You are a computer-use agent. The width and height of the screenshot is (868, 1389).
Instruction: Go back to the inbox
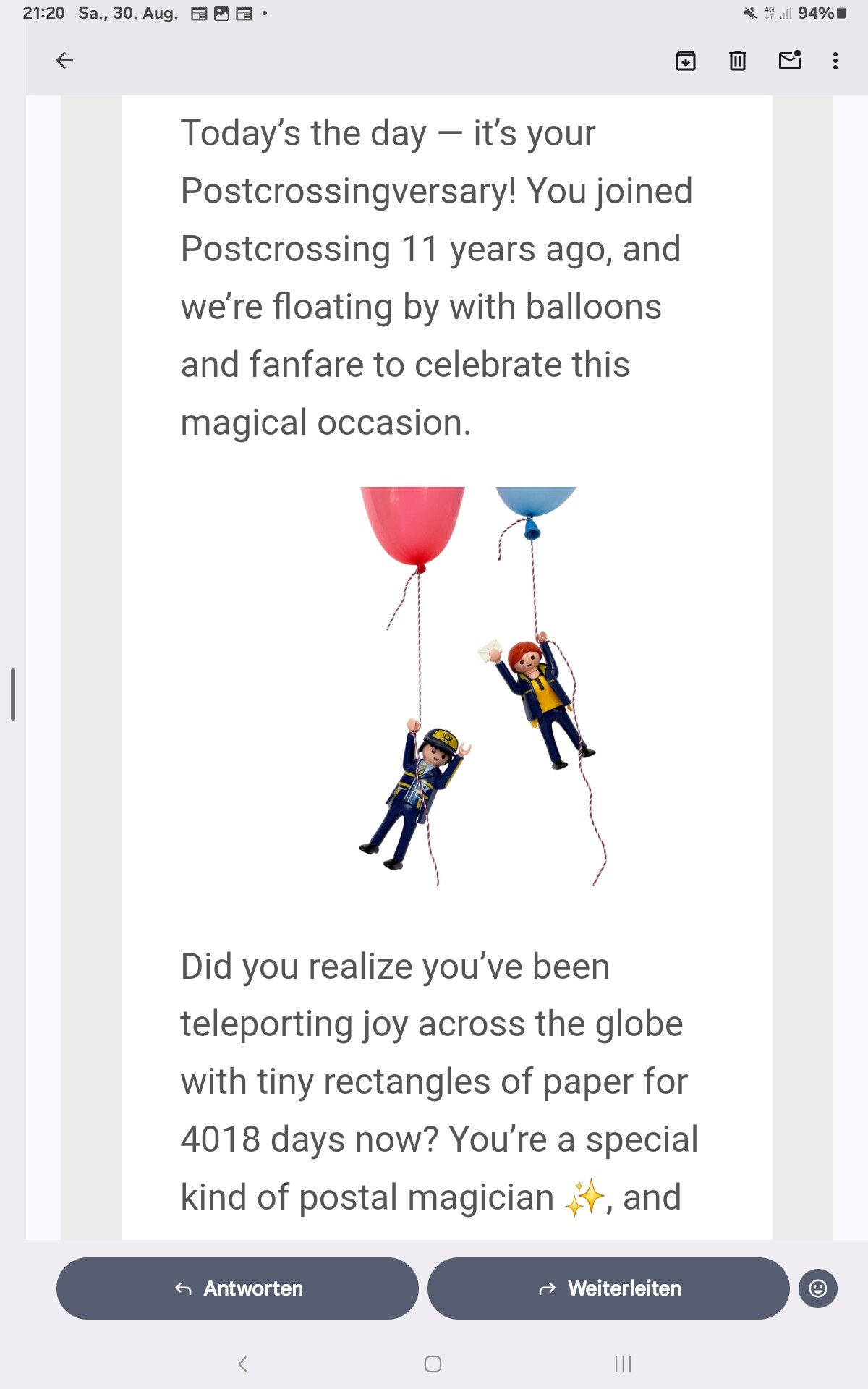pyautogui.click(x=64, y=61)
